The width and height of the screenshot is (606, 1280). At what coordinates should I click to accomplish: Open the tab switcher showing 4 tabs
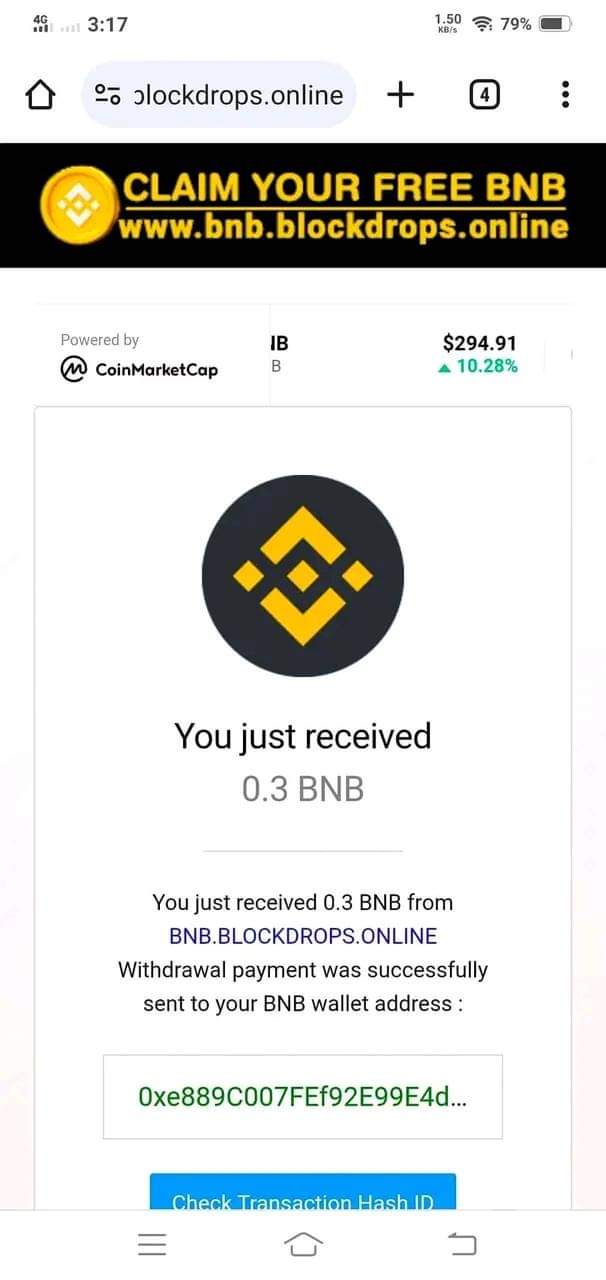pos(484,95)
